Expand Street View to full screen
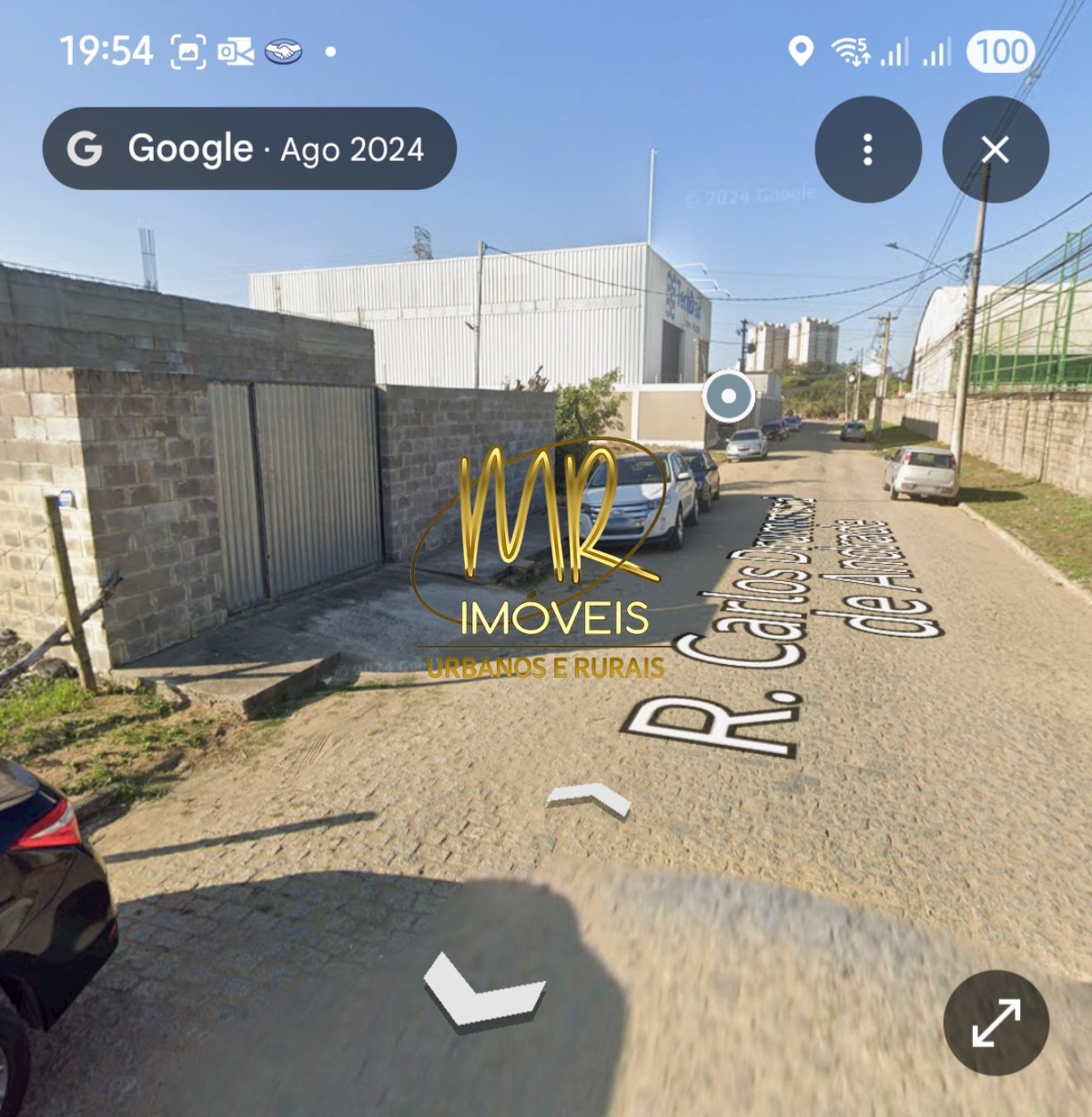Image resolution: width=1092 pixels, height=1117 pixels. tap(996, 1022)
